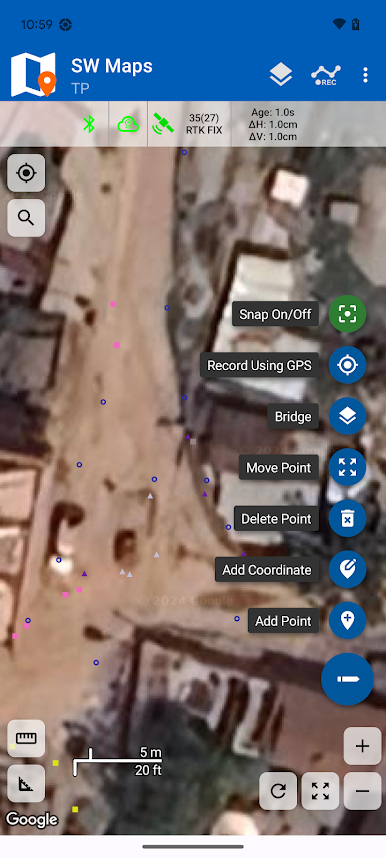Image resolution: width=386 pixels, height=858 pixels.
Task: Activate Move Point tool
Action: (347, 467)
